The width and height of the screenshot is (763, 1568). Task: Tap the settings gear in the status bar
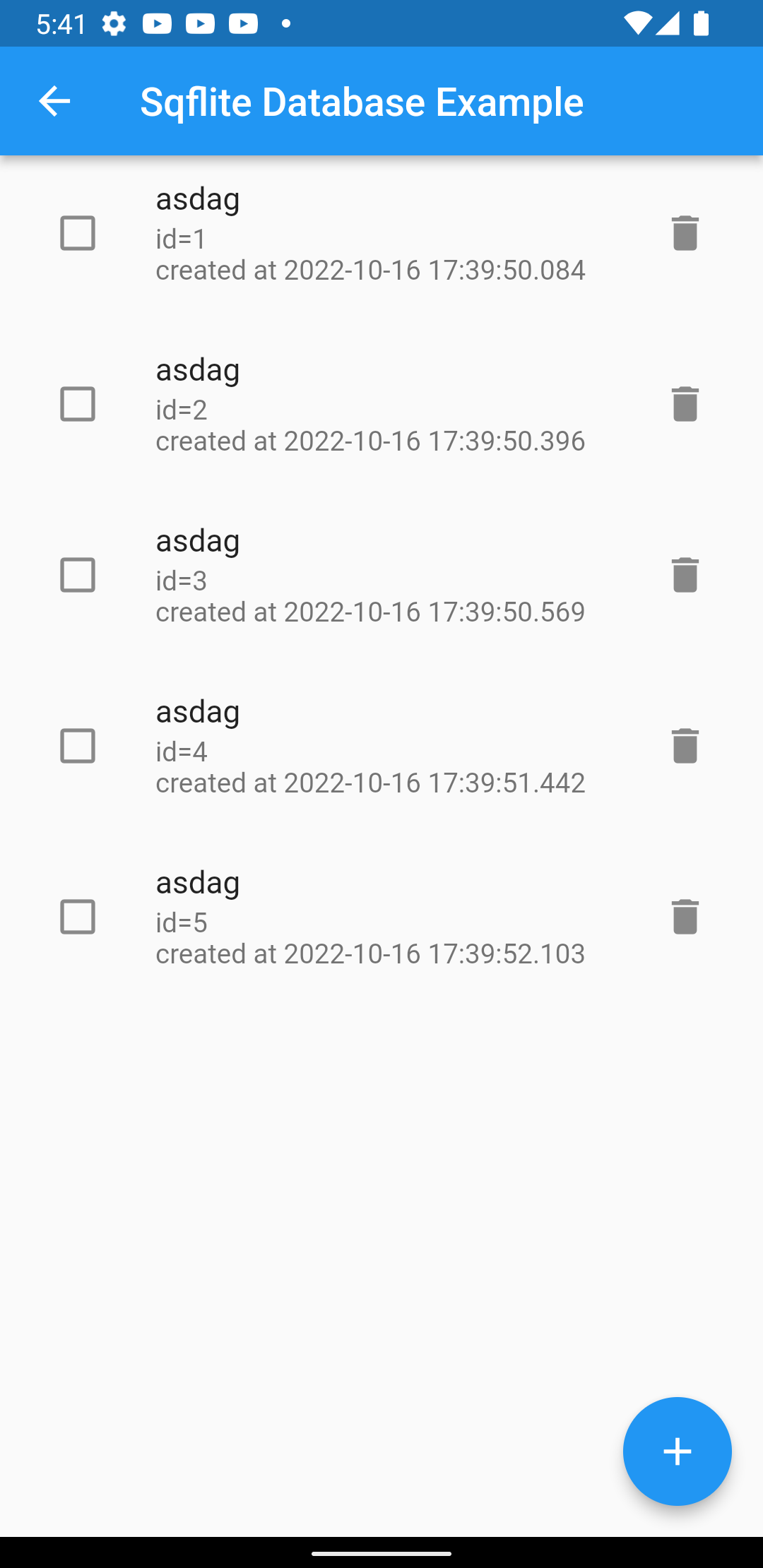(113, 23)
